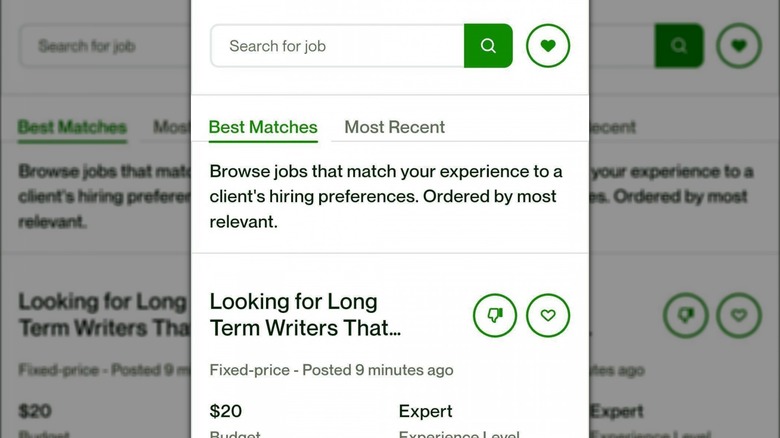Tap the green search magnifier button
This screenshot has height=438, width=780.
pyautogui.click(x=488, y=46)
